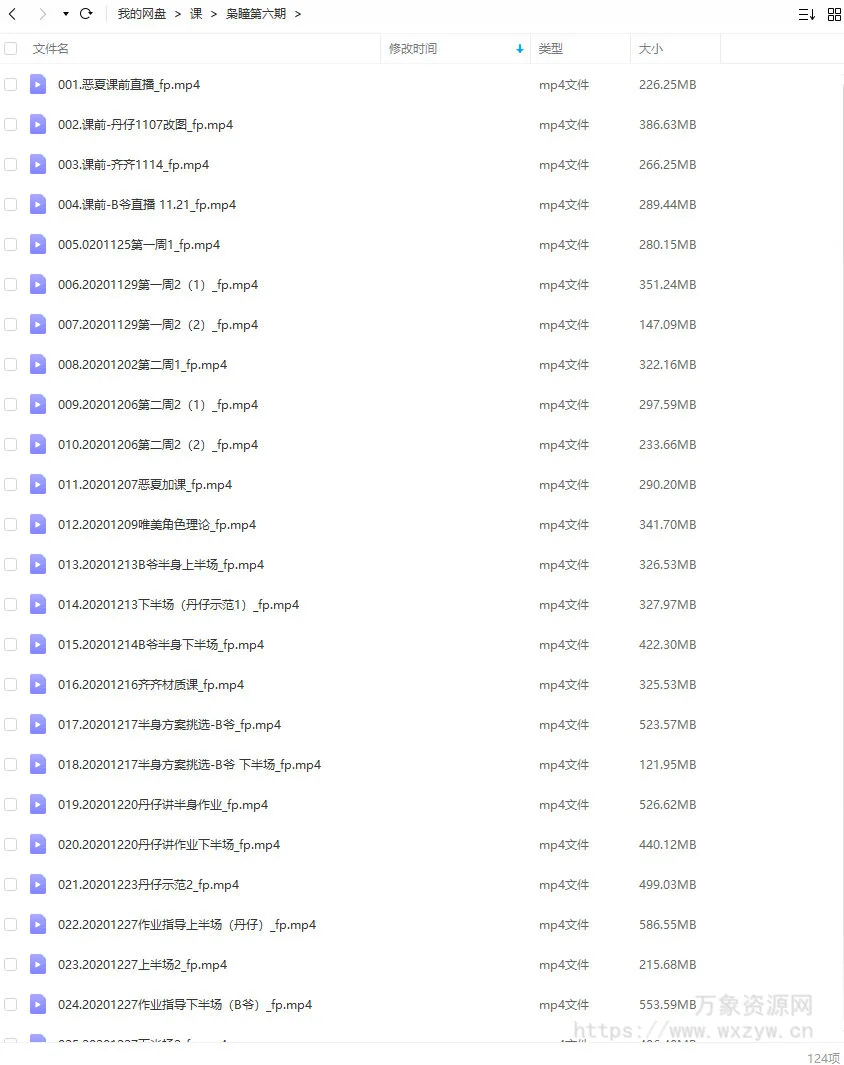Image resolution: width=844 pixels, height=1065 pixels.
Task: Open 011.20201207恶夏加课_fp.mp4
Action: (144, 485)
